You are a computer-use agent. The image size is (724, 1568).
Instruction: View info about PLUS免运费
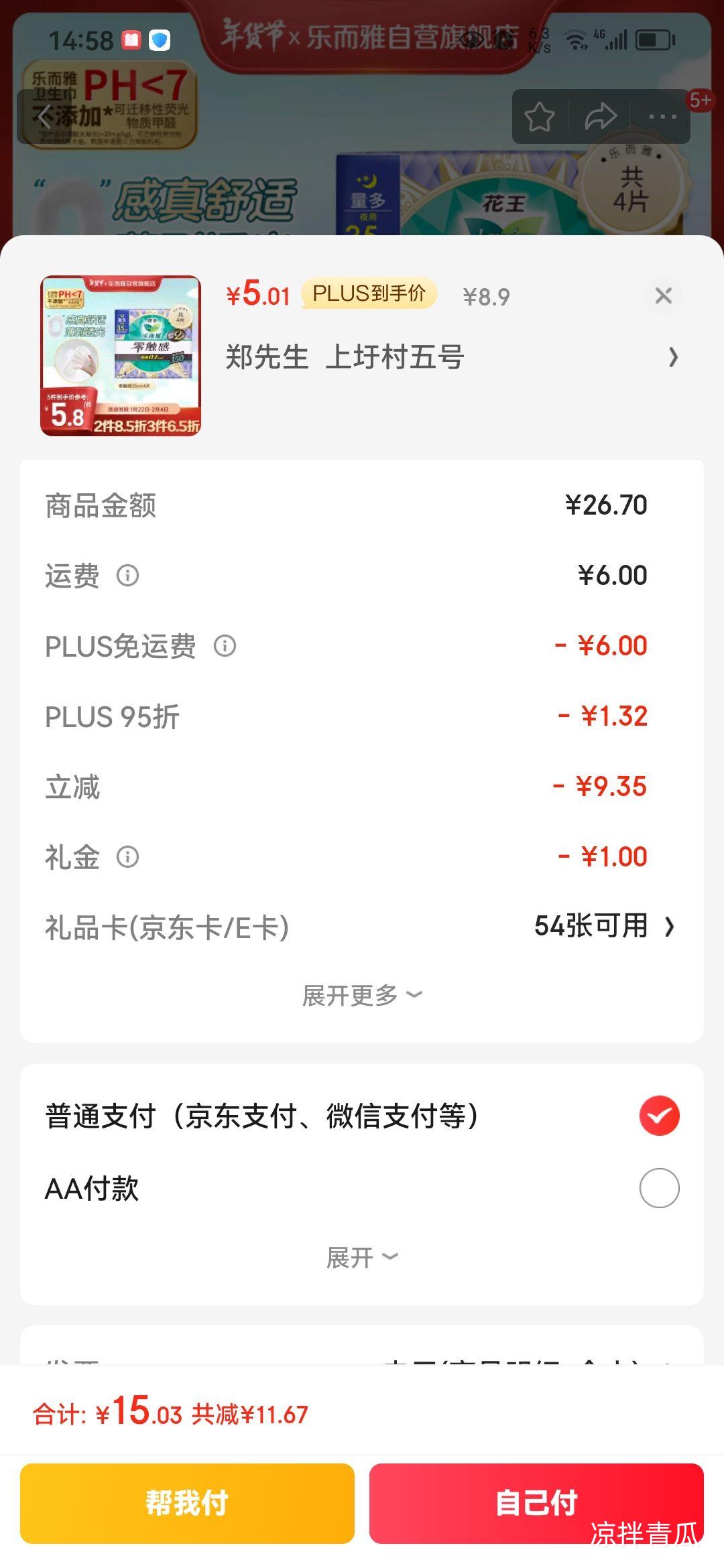pyautogui.click(x=225, y=646)
